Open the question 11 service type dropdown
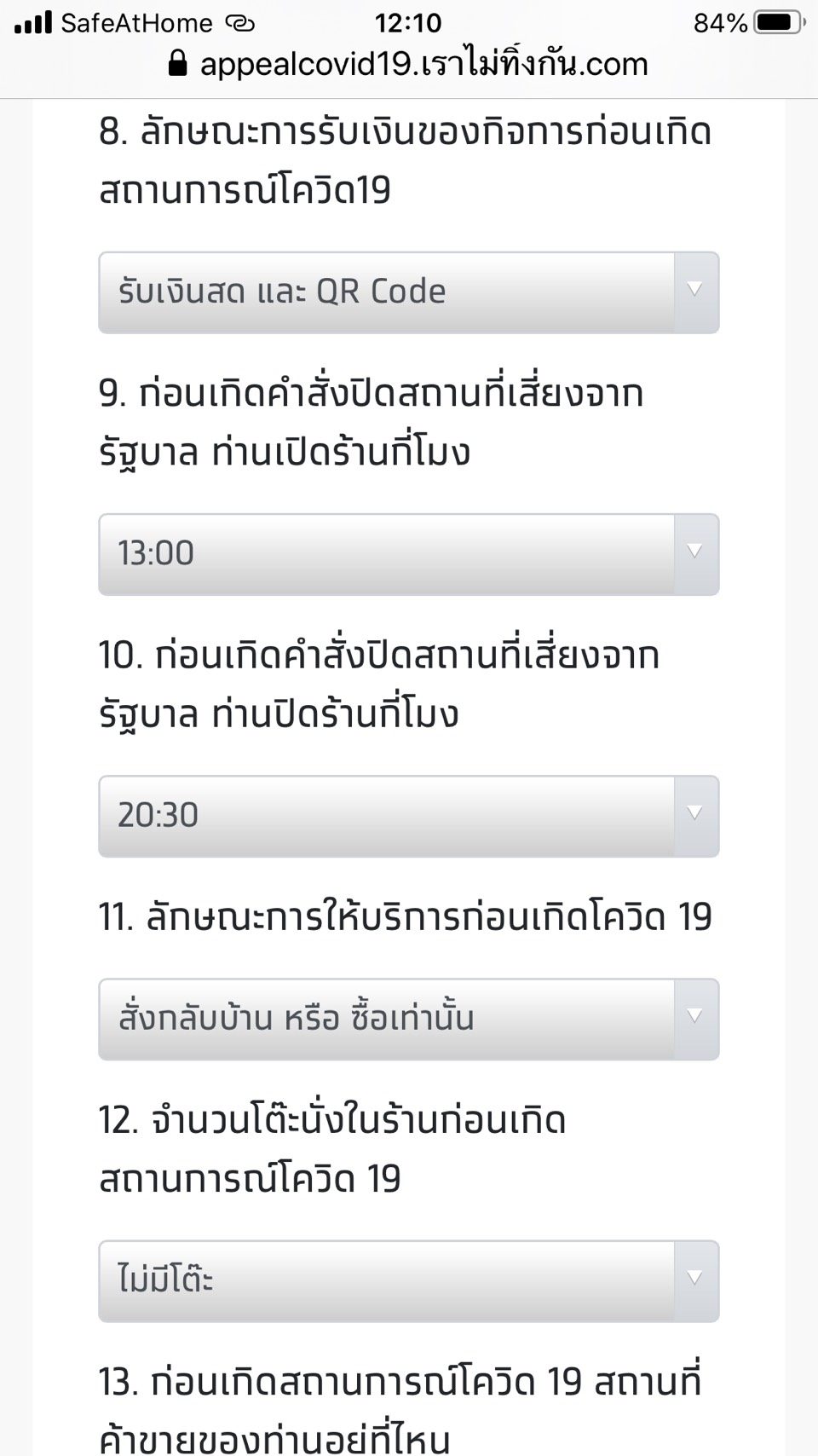The width and height of the screenshot is (818, 1456). tap(409, 1019)
